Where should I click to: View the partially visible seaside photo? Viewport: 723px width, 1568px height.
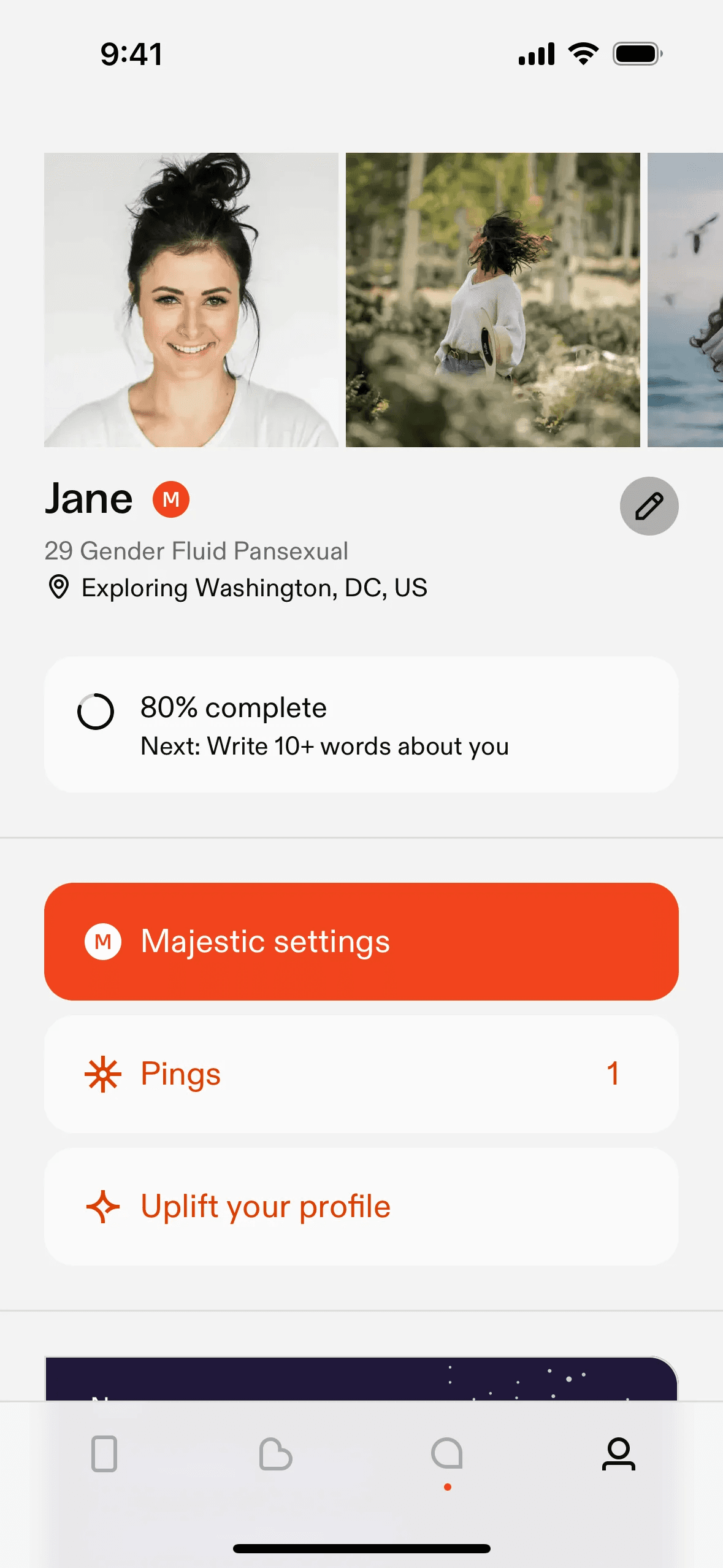[685, 300]
